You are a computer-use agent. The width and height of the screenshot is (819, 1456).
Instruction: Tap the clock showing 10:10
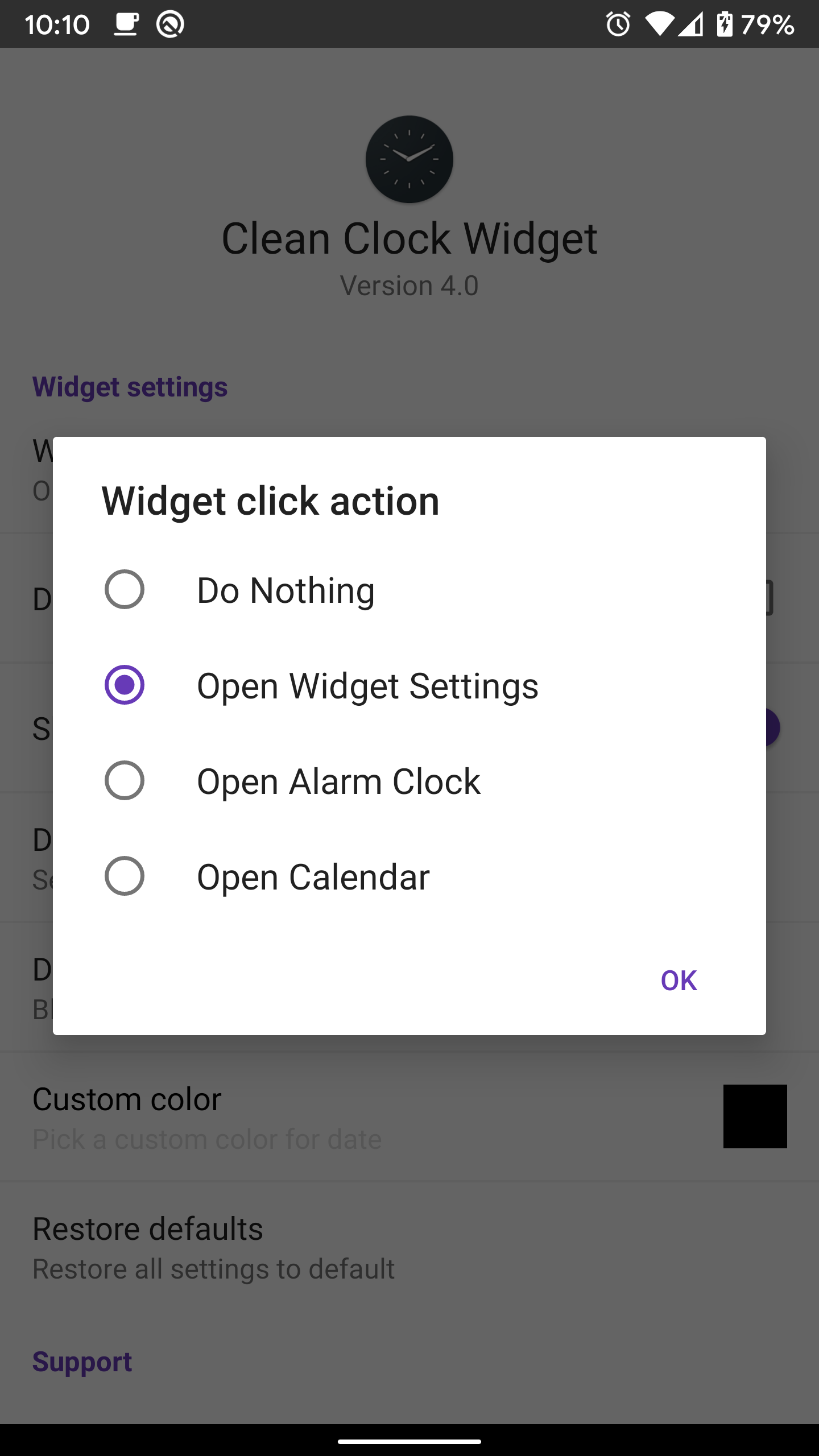tap(57, 23)
